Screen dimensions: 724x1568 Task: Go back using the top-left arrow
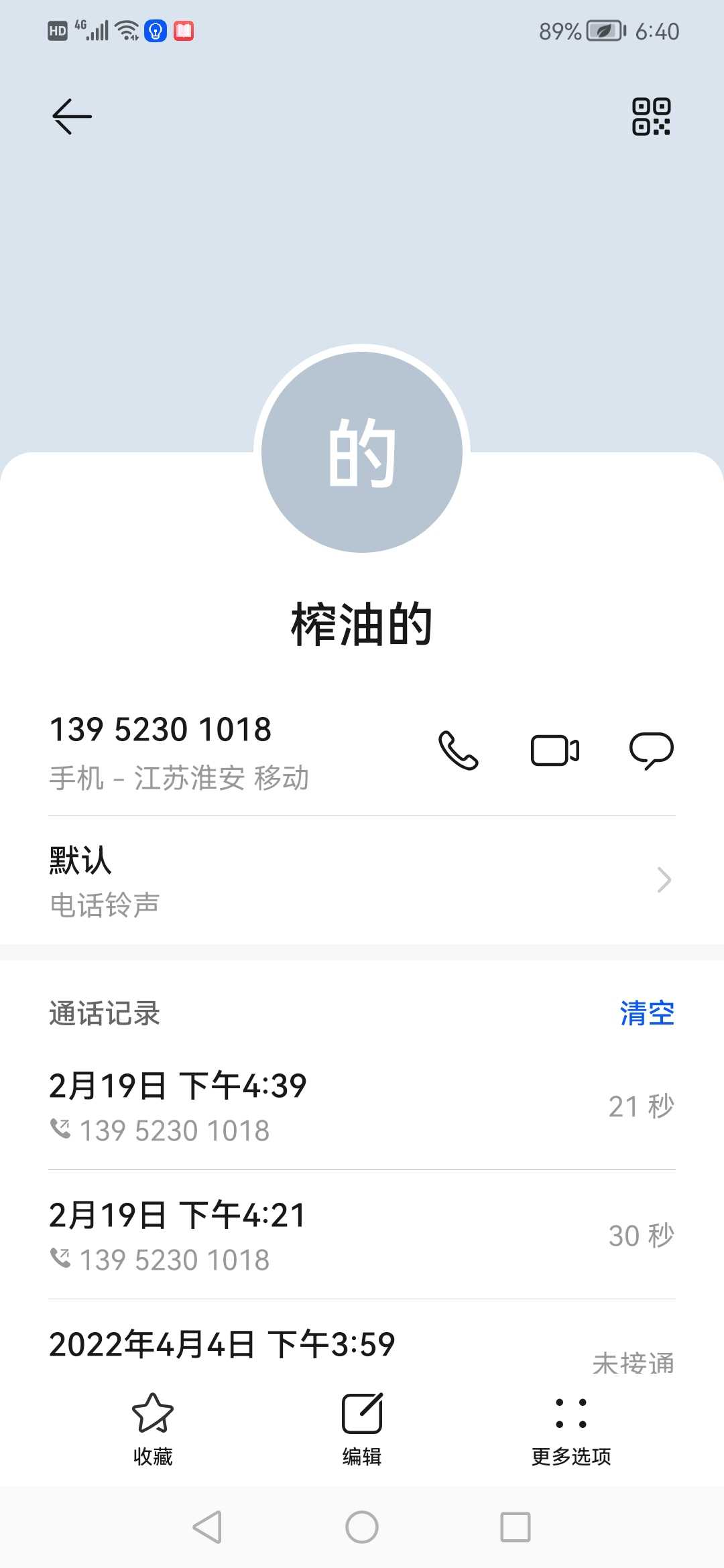[72, 117]
